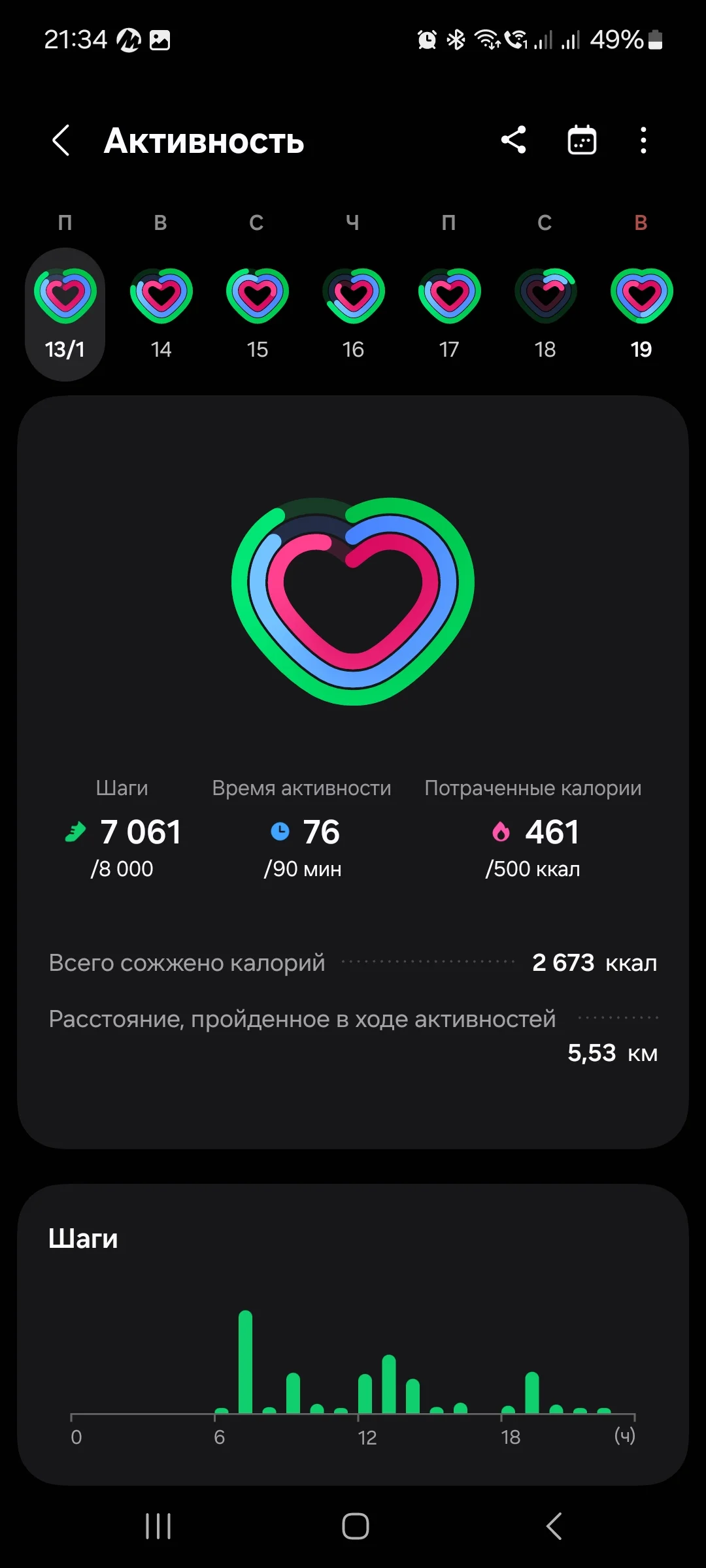Open recent apps from the navigation bar
The height and width of the screenshot is (1568, 706).
click(158, 1527)
